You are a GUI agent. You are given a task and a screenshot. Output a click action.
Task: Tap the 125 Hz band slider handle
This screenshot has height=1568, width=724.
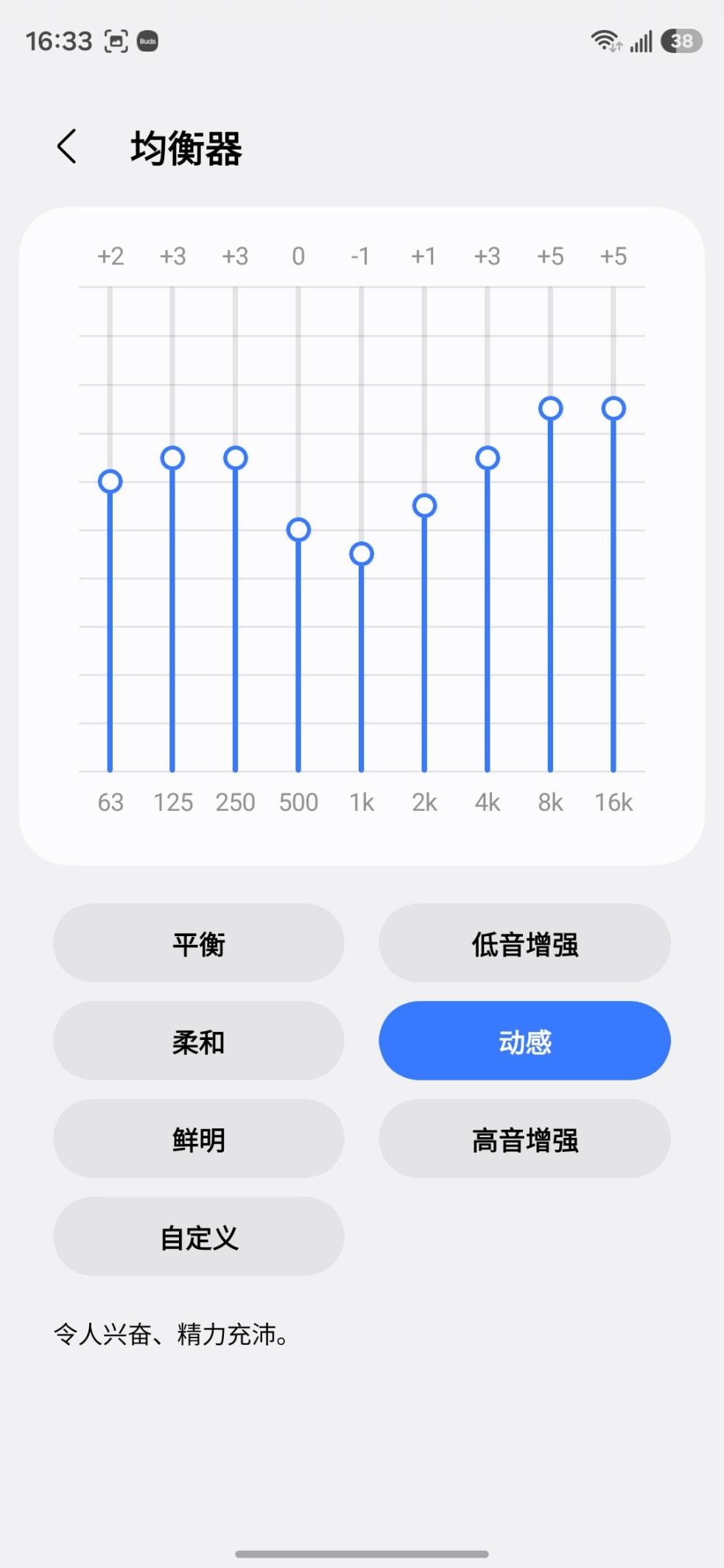[x=172, y=458]
